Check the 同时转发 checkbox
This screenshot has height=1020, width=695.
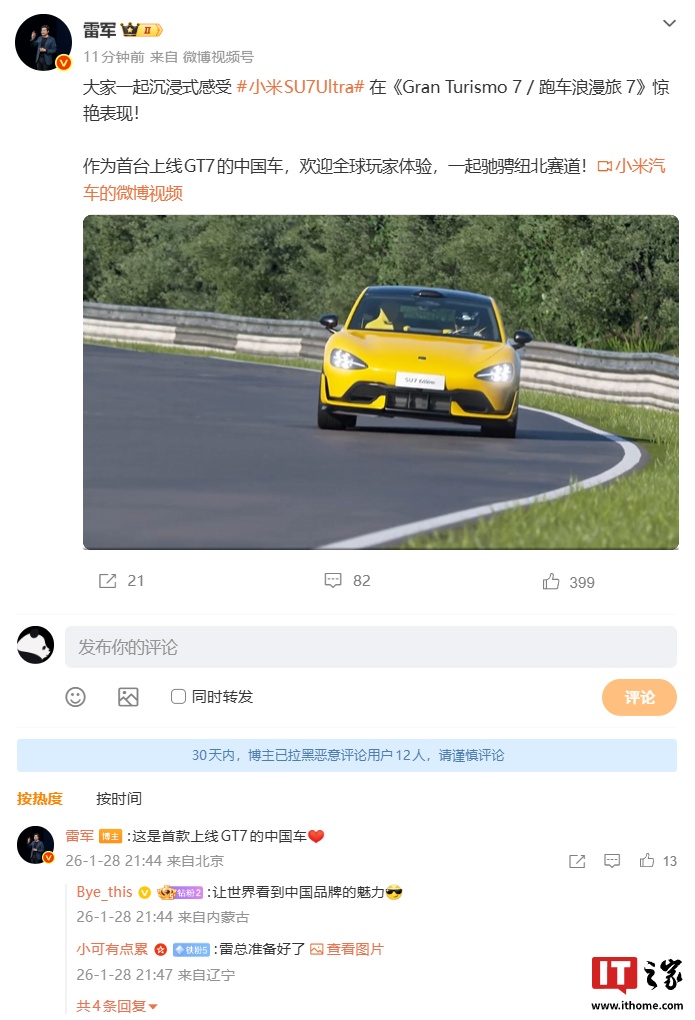point(178,697)
